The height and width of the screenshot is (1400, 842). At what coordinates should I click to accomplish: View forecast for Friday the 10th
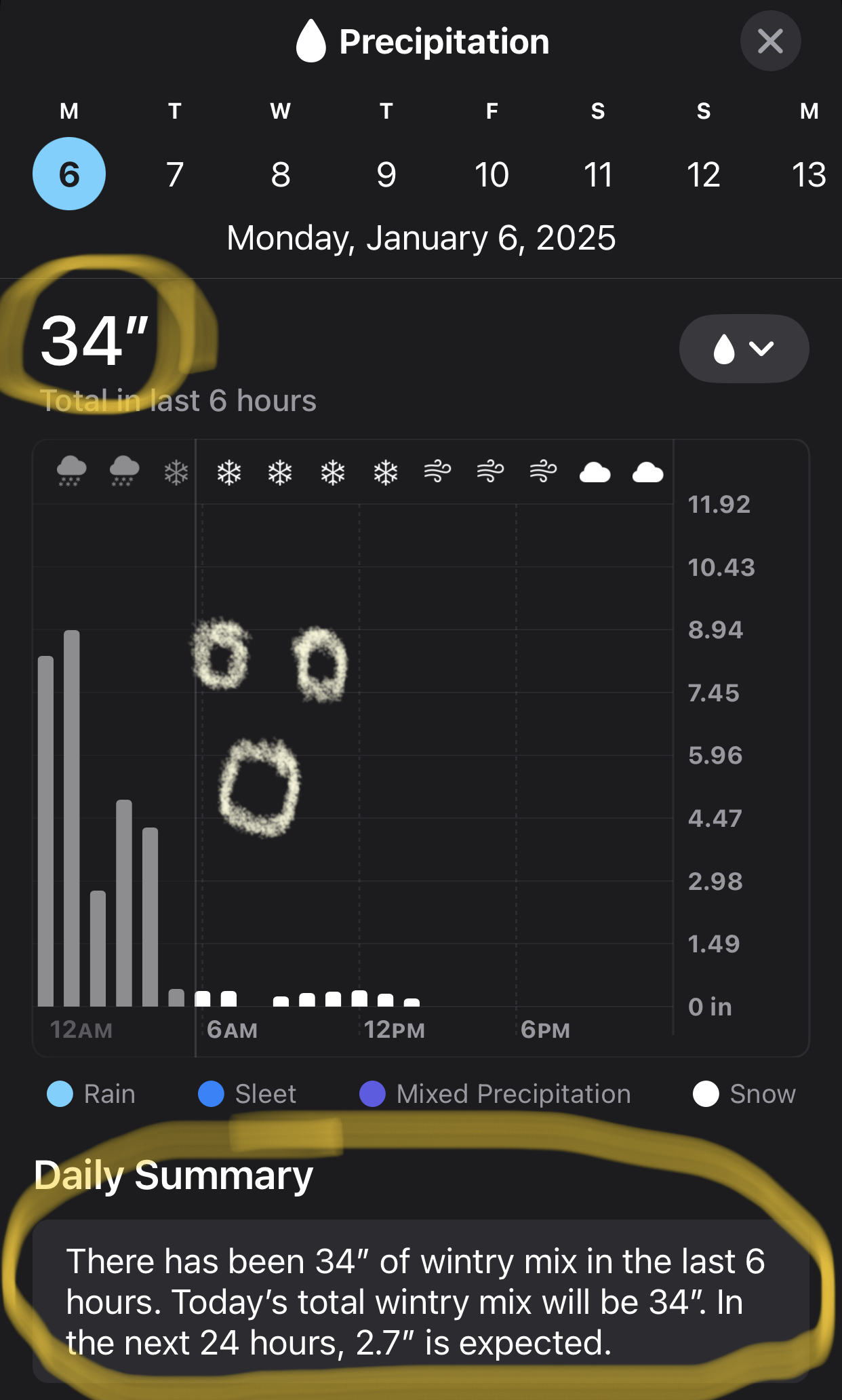pyautogui.click(x=492, y=174)
